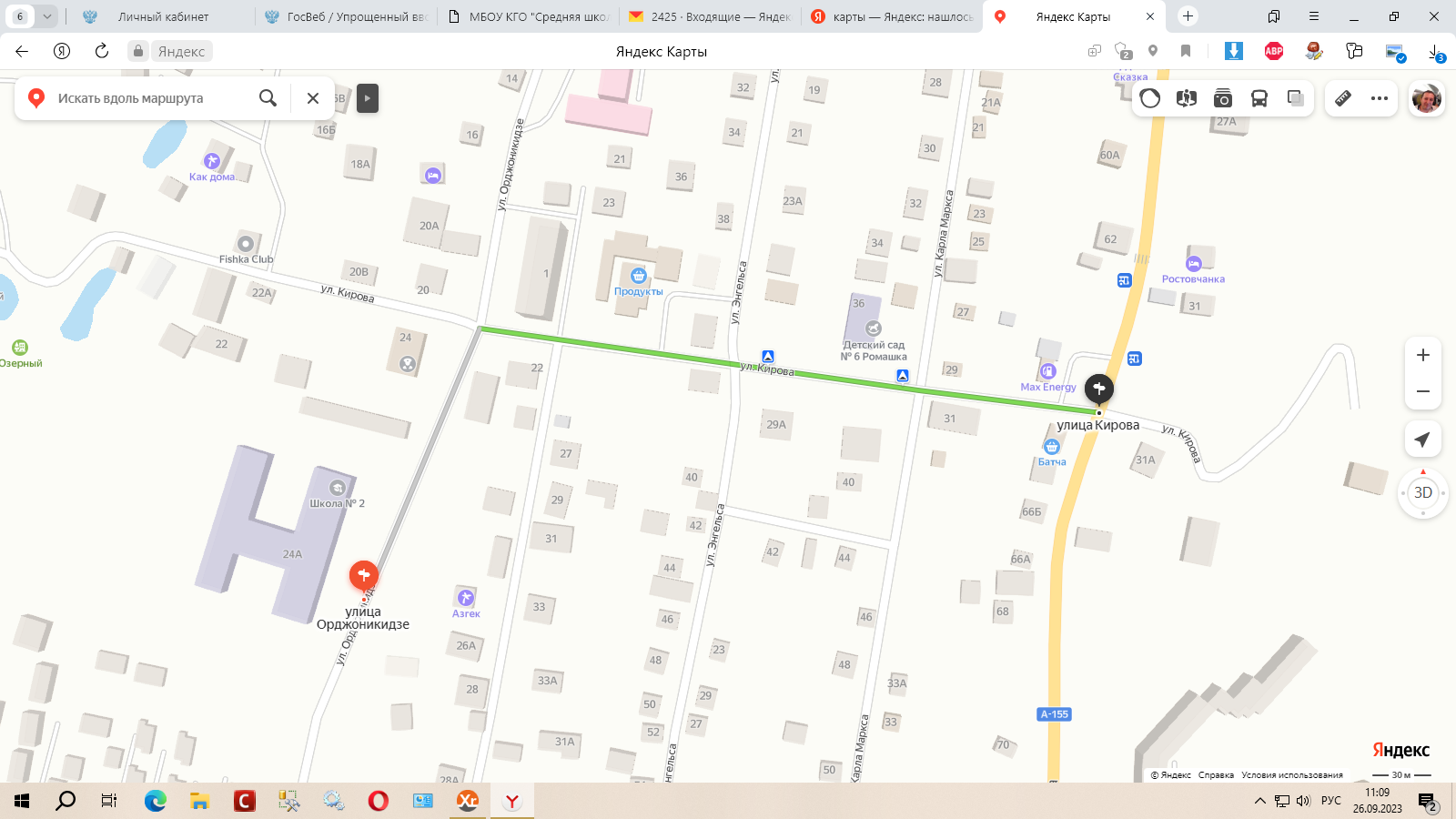Go back with the browser arrow
Image resolution: width=1456 pixels, height=819 pixels.
click(22, 51)
